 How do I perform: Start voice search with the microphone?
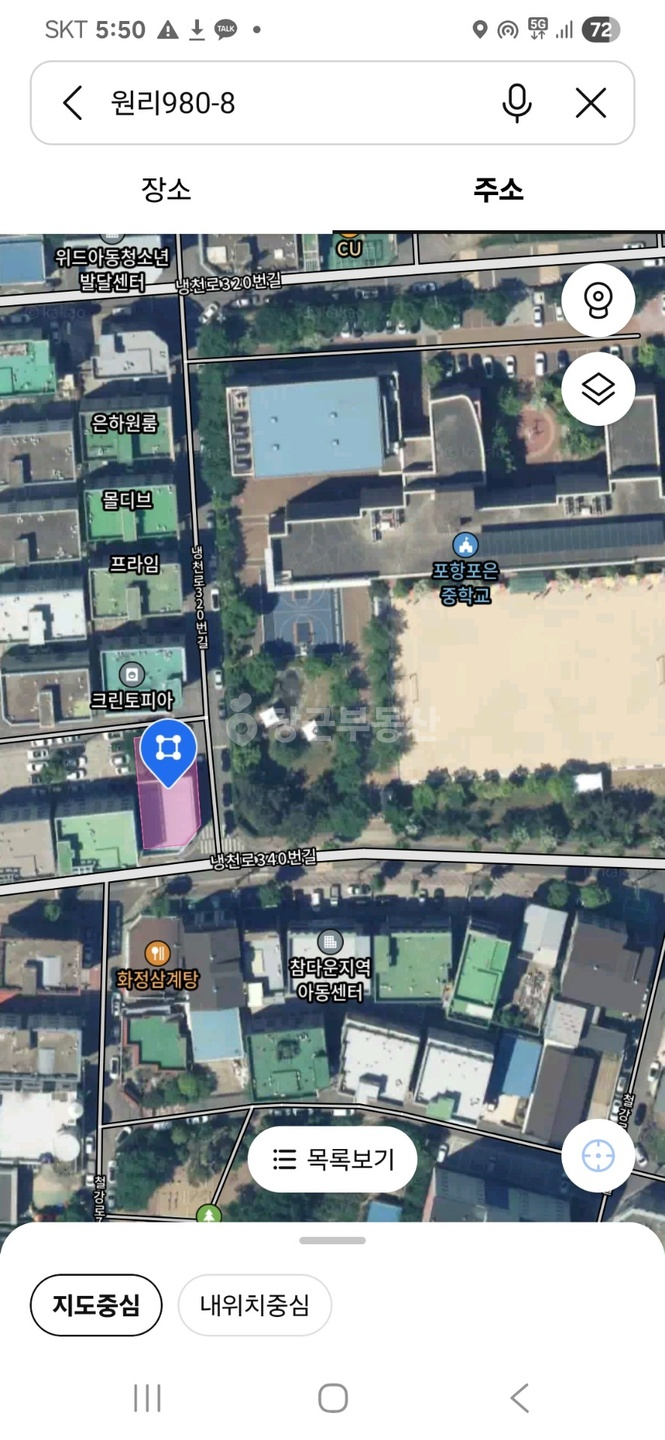[x=517, y=103]
